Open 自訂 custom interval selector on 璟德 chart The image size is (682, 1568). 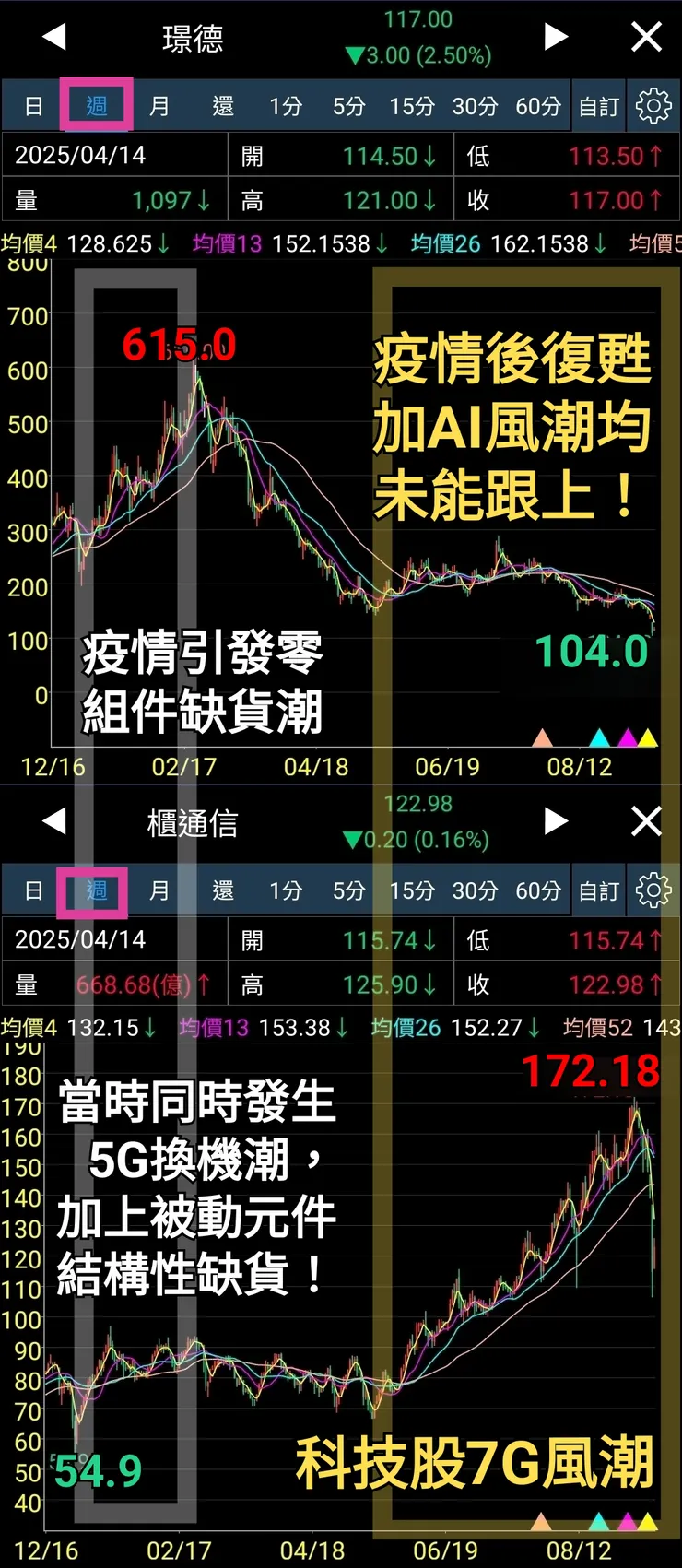(598, 105)
